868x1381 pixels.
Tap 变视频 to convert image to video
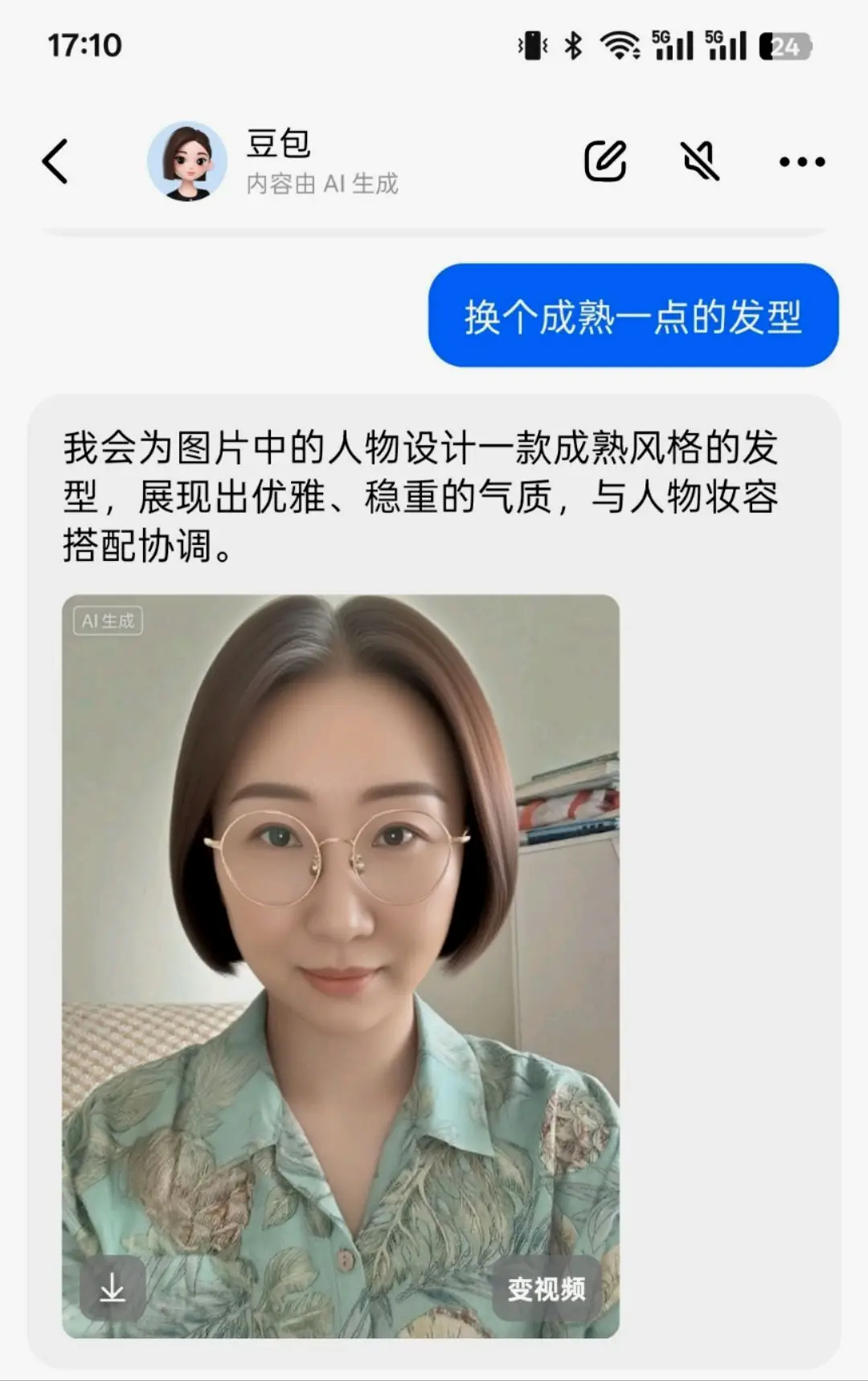(546, 1289)
